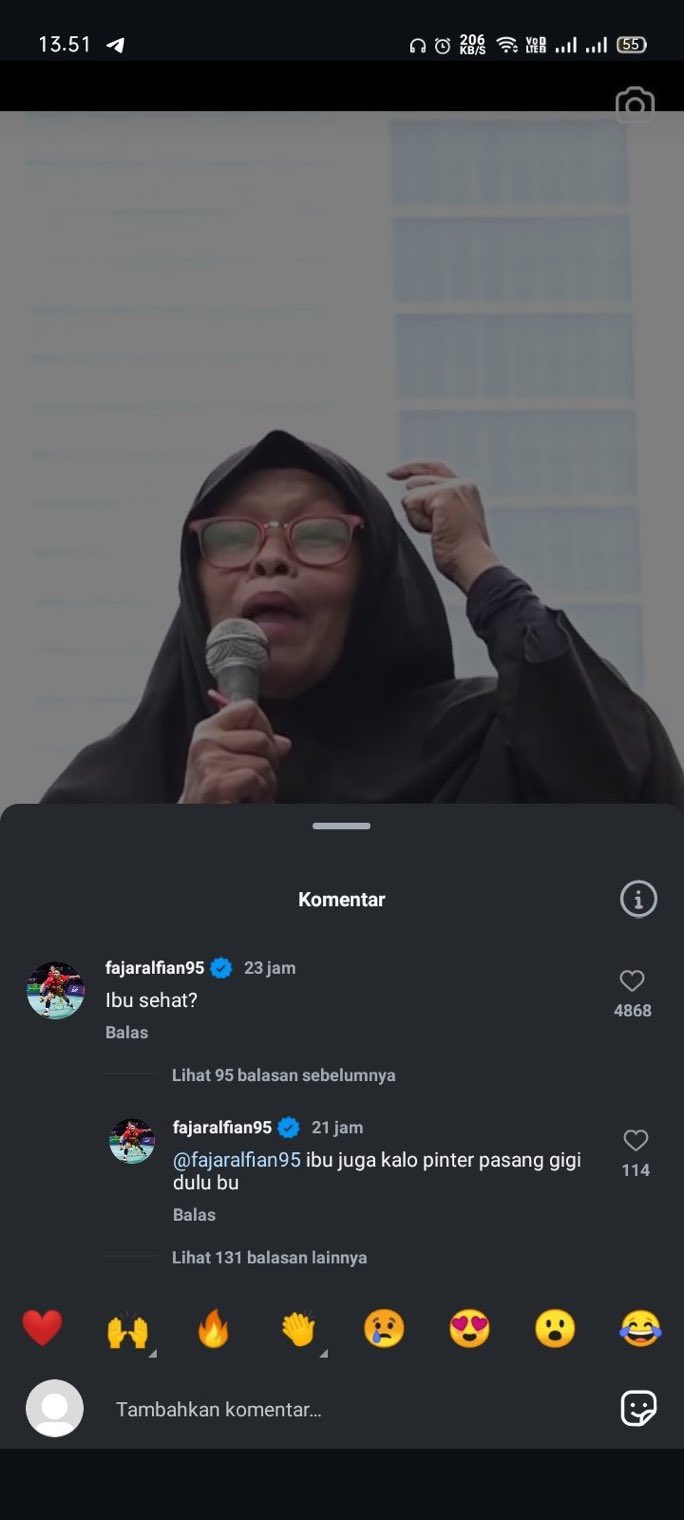The width and height of the screenshot is (684, 1520).
Task: Like the reply about "pasang gigi"
Action: [x=636, y=1140]
